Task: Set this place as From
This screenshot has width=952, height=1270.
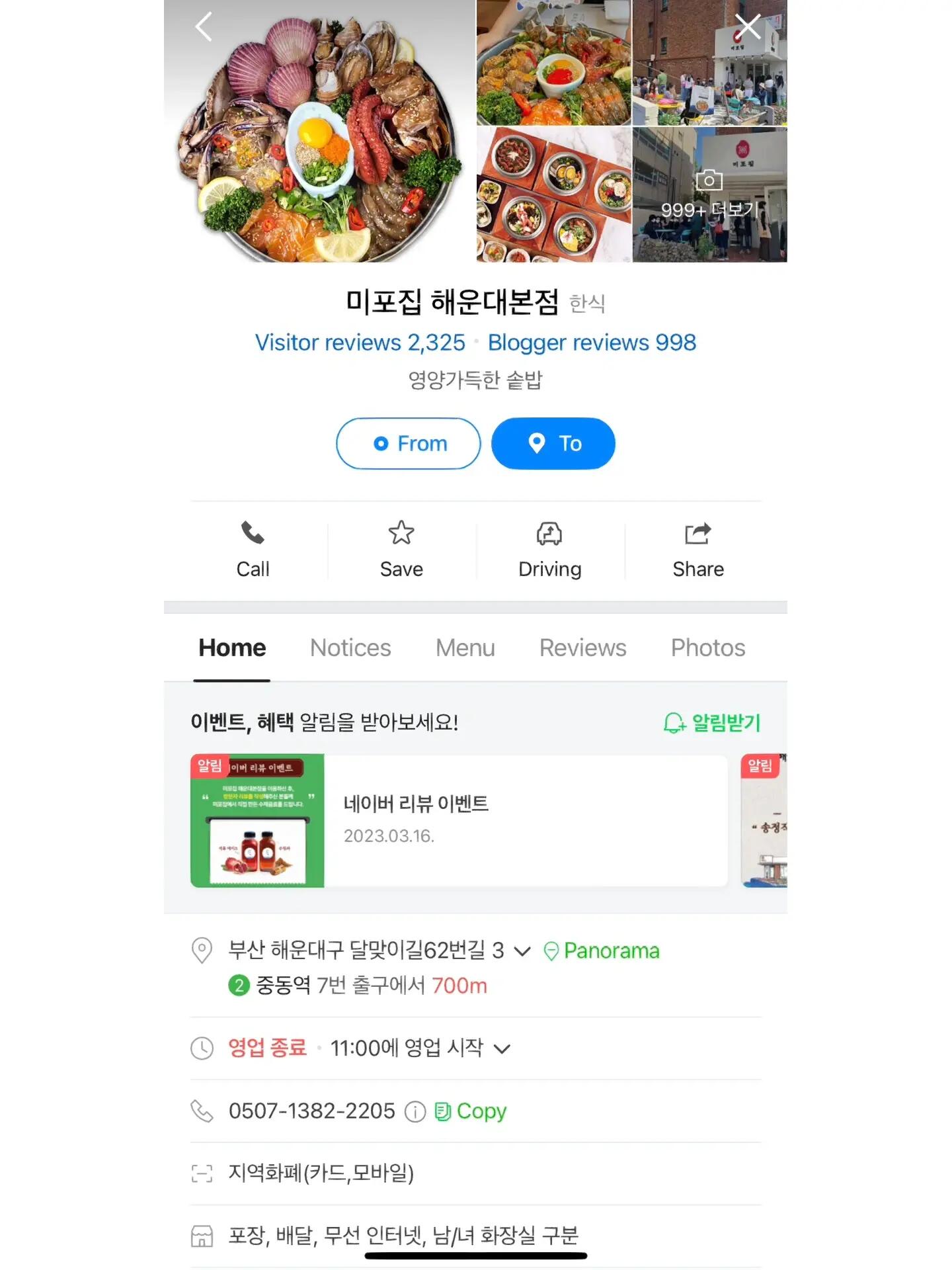Action: [409, 443]
